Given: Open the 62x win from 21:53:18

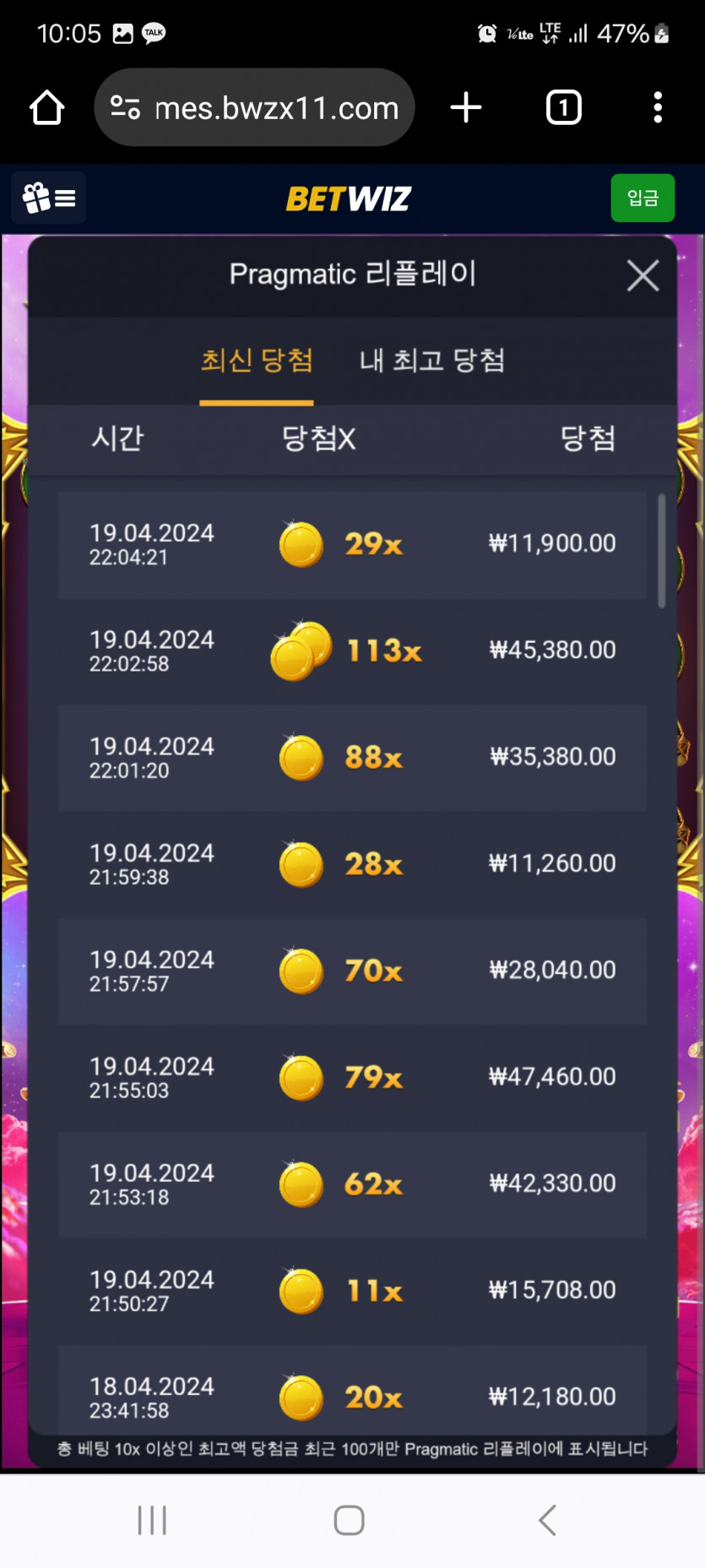Looking at the screenshot, I should 352,1184.
